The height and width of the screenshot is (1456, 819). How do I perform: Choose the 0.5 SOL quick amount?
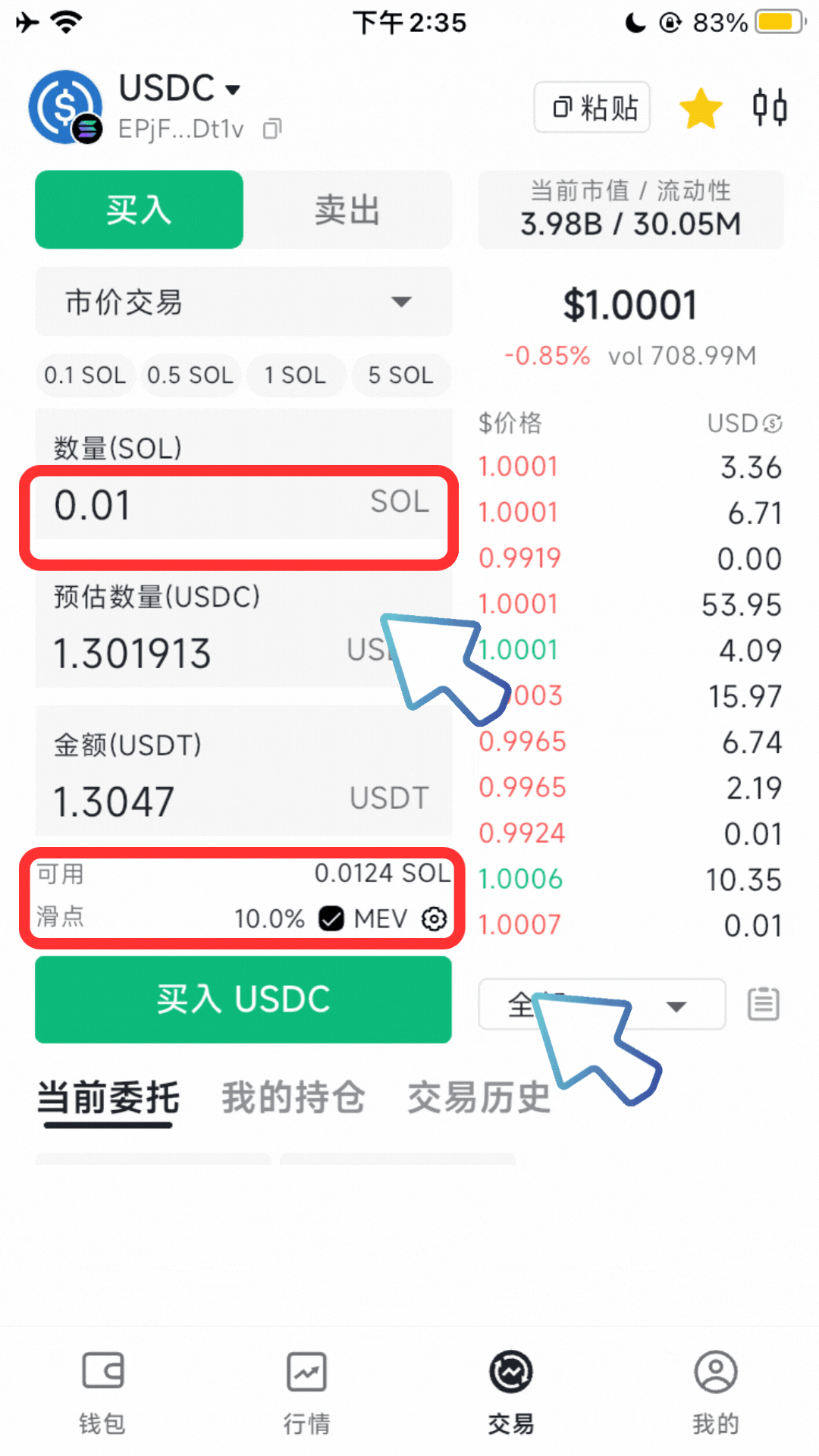190,375
